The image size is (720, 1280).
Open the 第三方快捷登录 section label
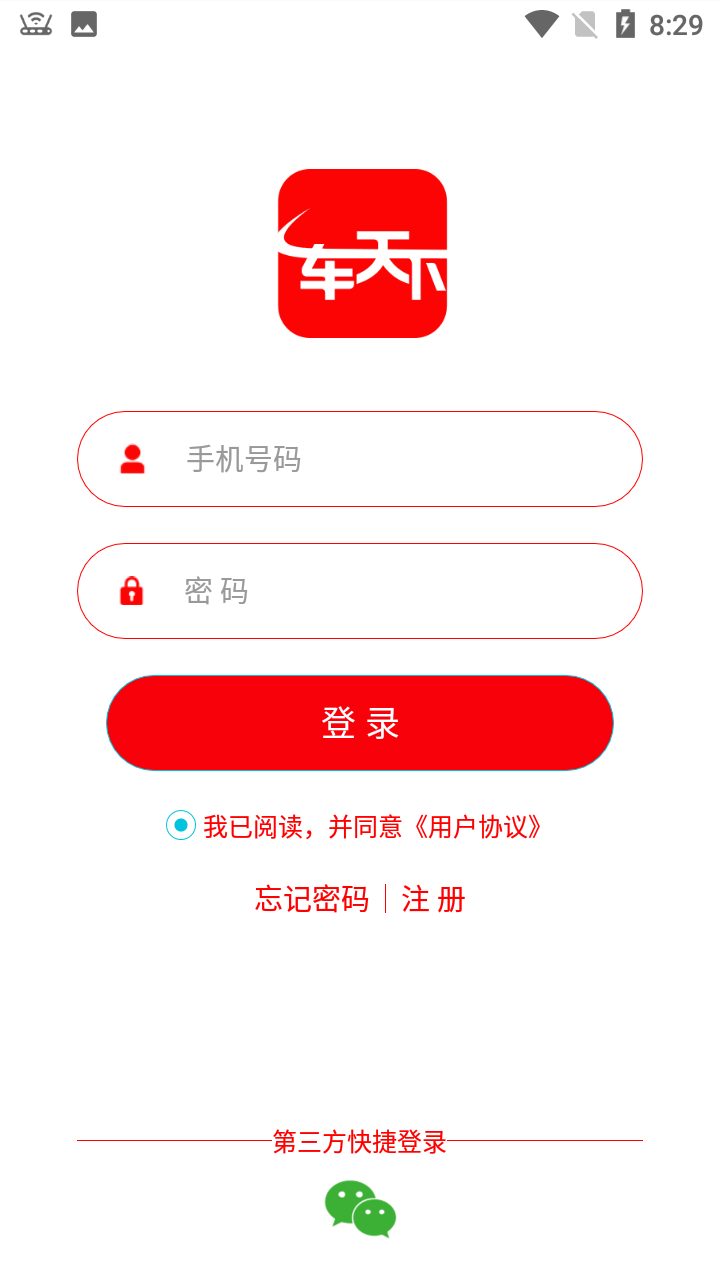click(x=360, y=1139)
